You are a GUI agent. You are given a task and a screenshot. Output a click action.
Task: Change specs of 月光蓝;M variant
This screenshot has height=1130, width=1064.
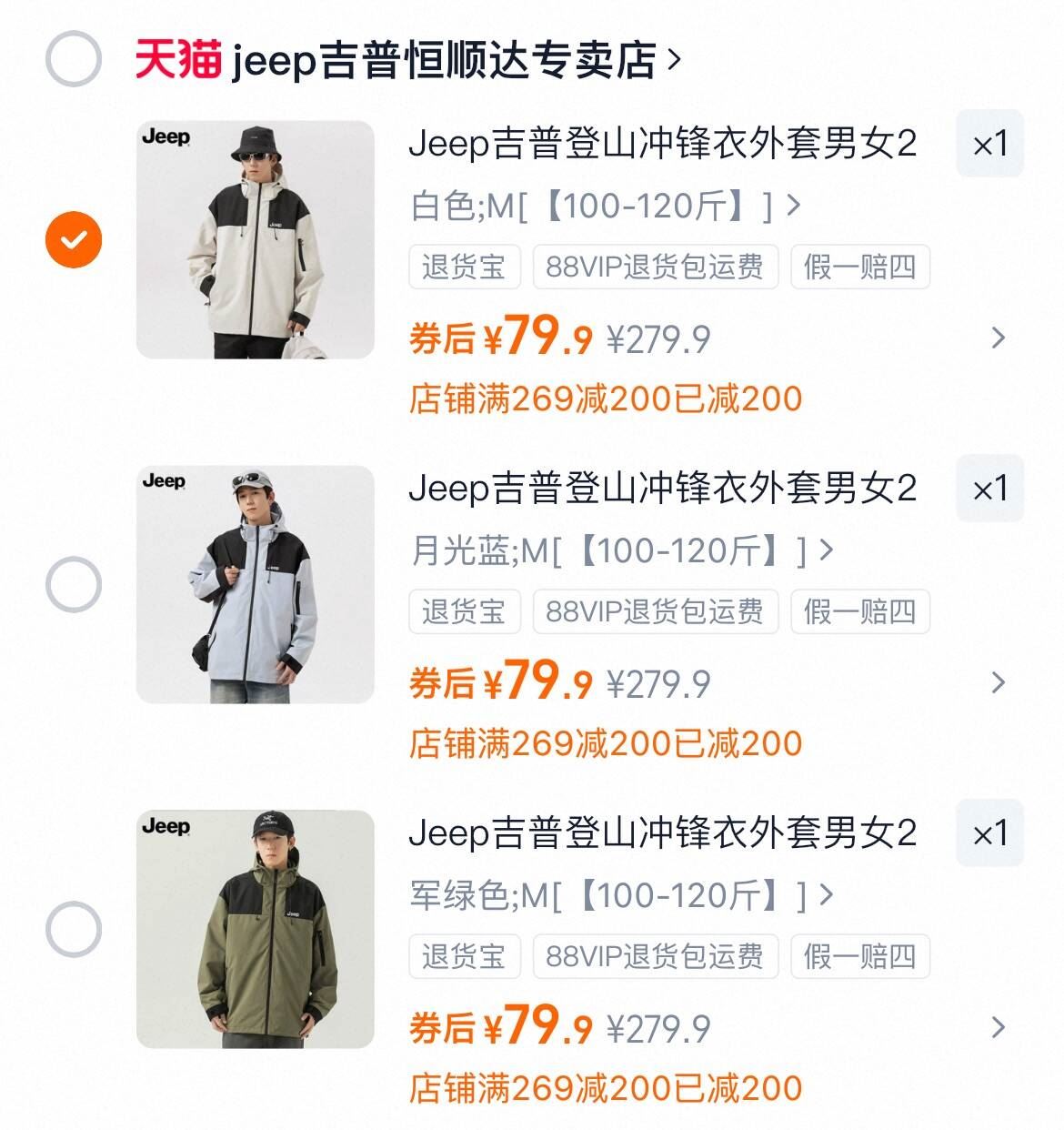[622, 551]
